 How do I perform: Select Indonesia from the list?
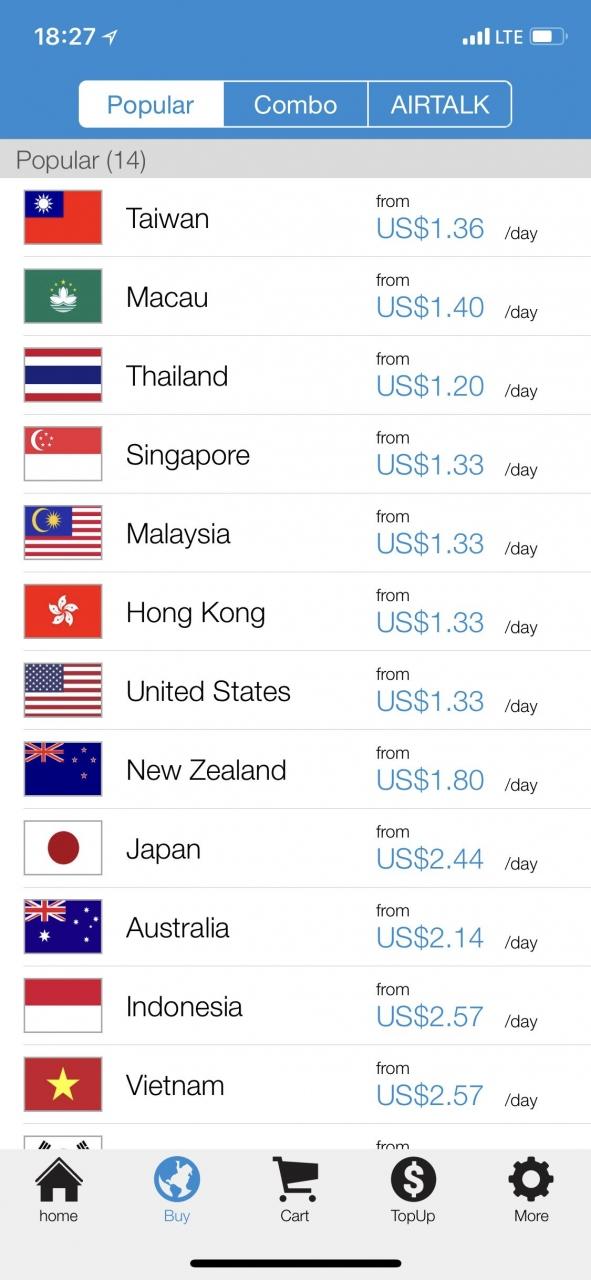click(x=295, y=1007)
